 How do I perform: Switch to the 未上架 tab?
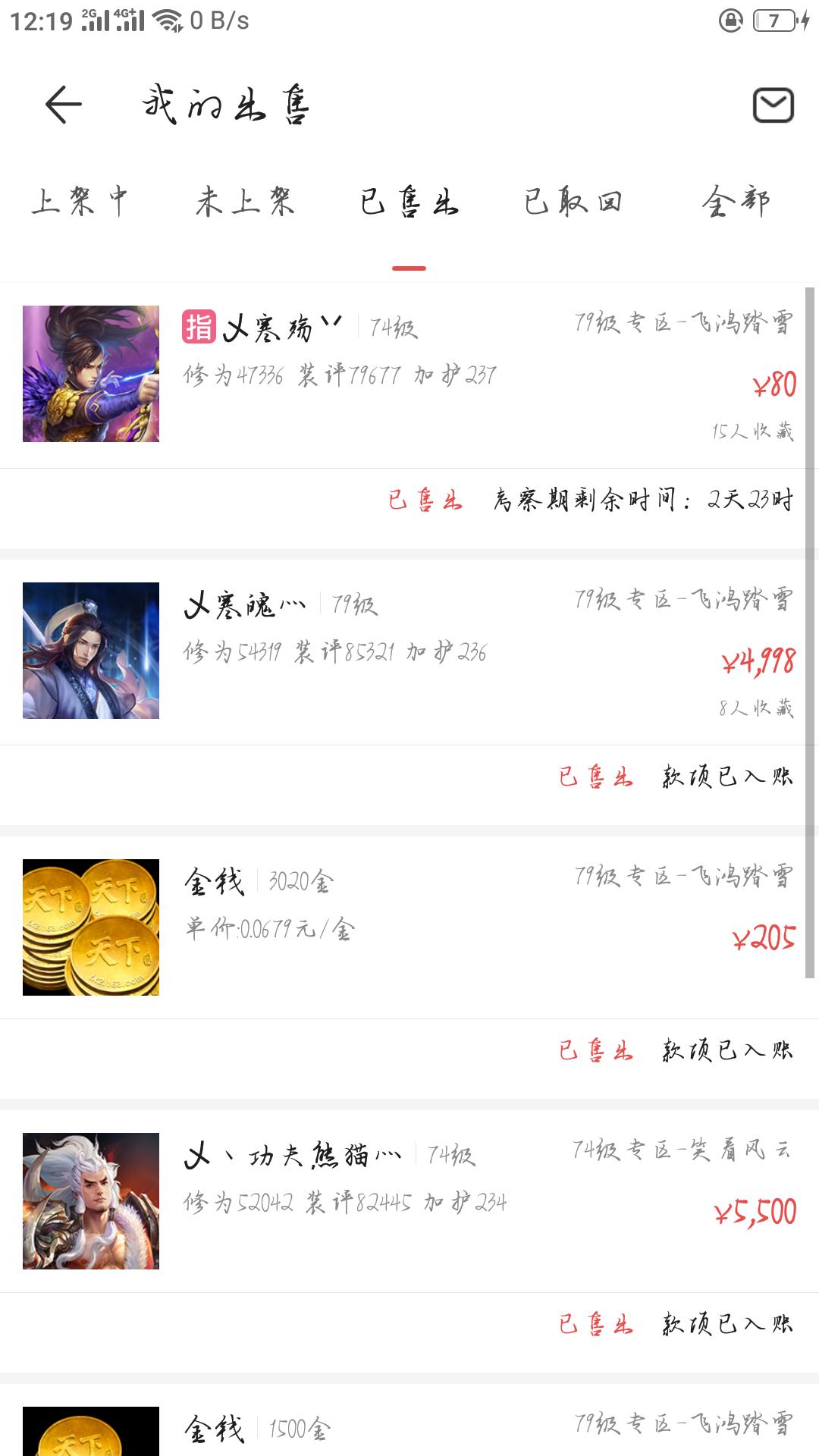(x=244, y=202)
